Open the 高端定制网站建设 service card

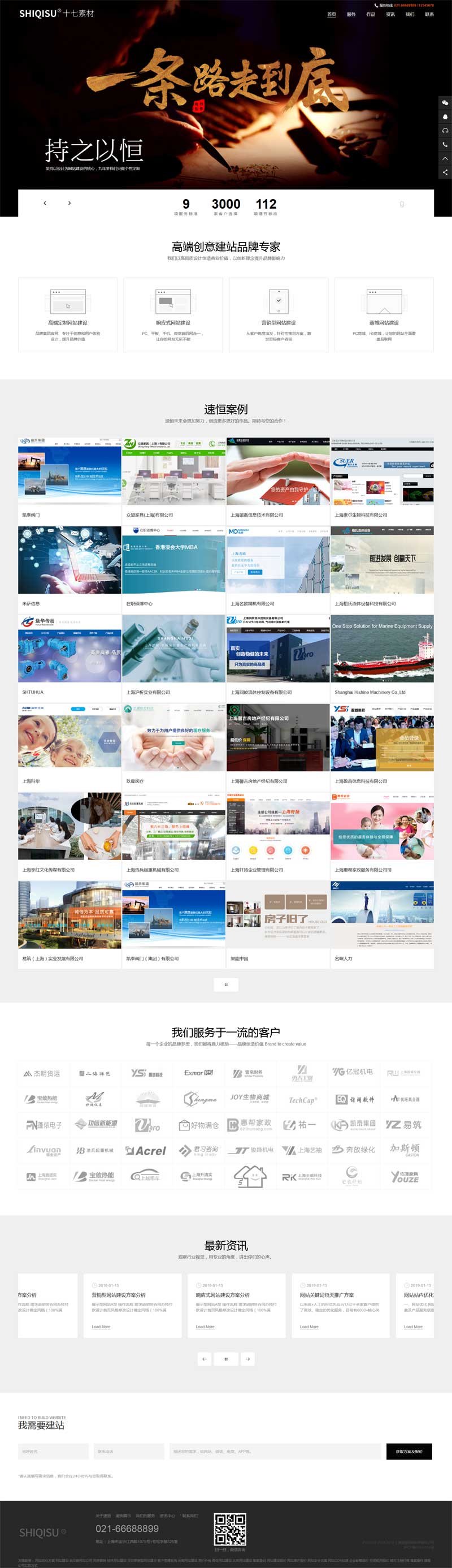(68, 315)
